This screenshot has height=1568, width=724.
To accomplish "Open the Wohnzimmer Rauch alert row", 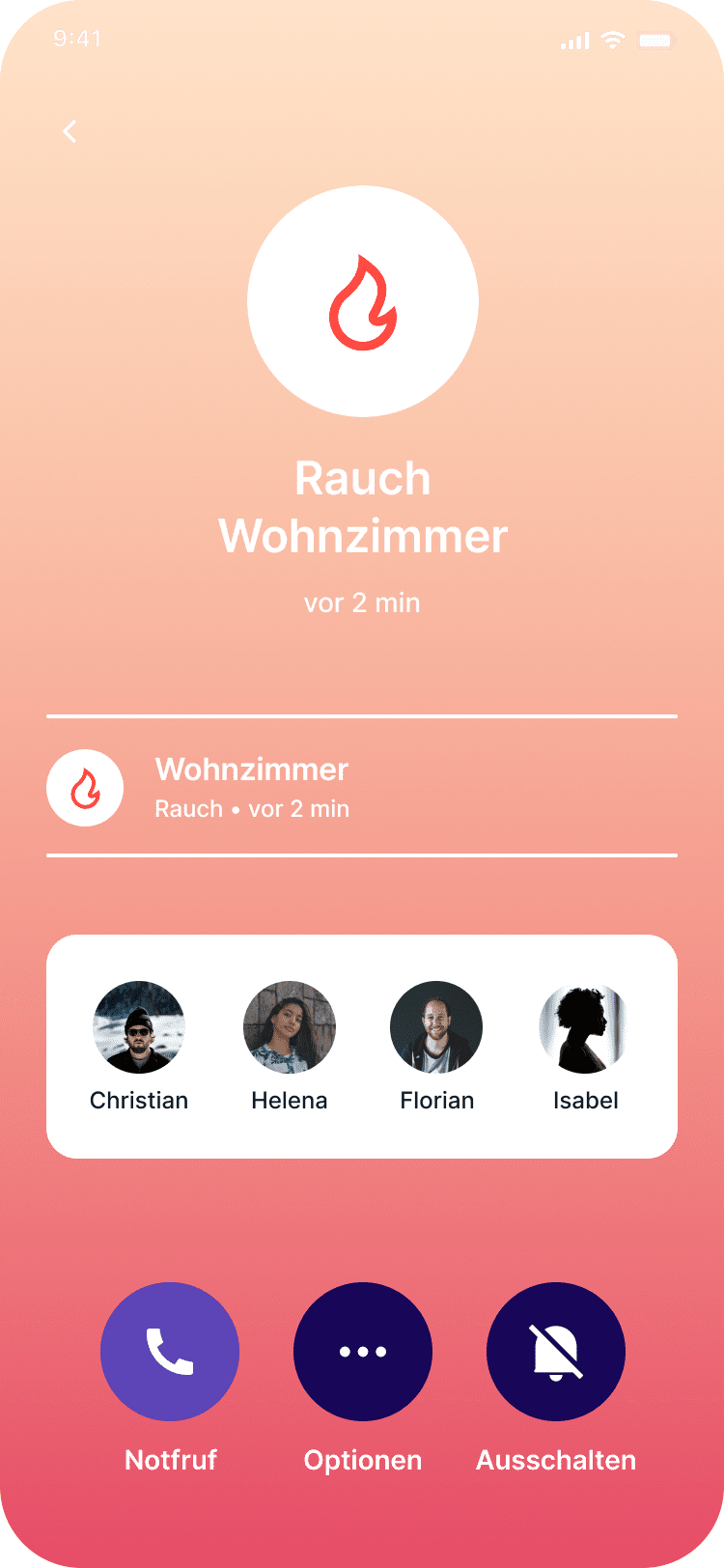I will click(x=361, y=787).
